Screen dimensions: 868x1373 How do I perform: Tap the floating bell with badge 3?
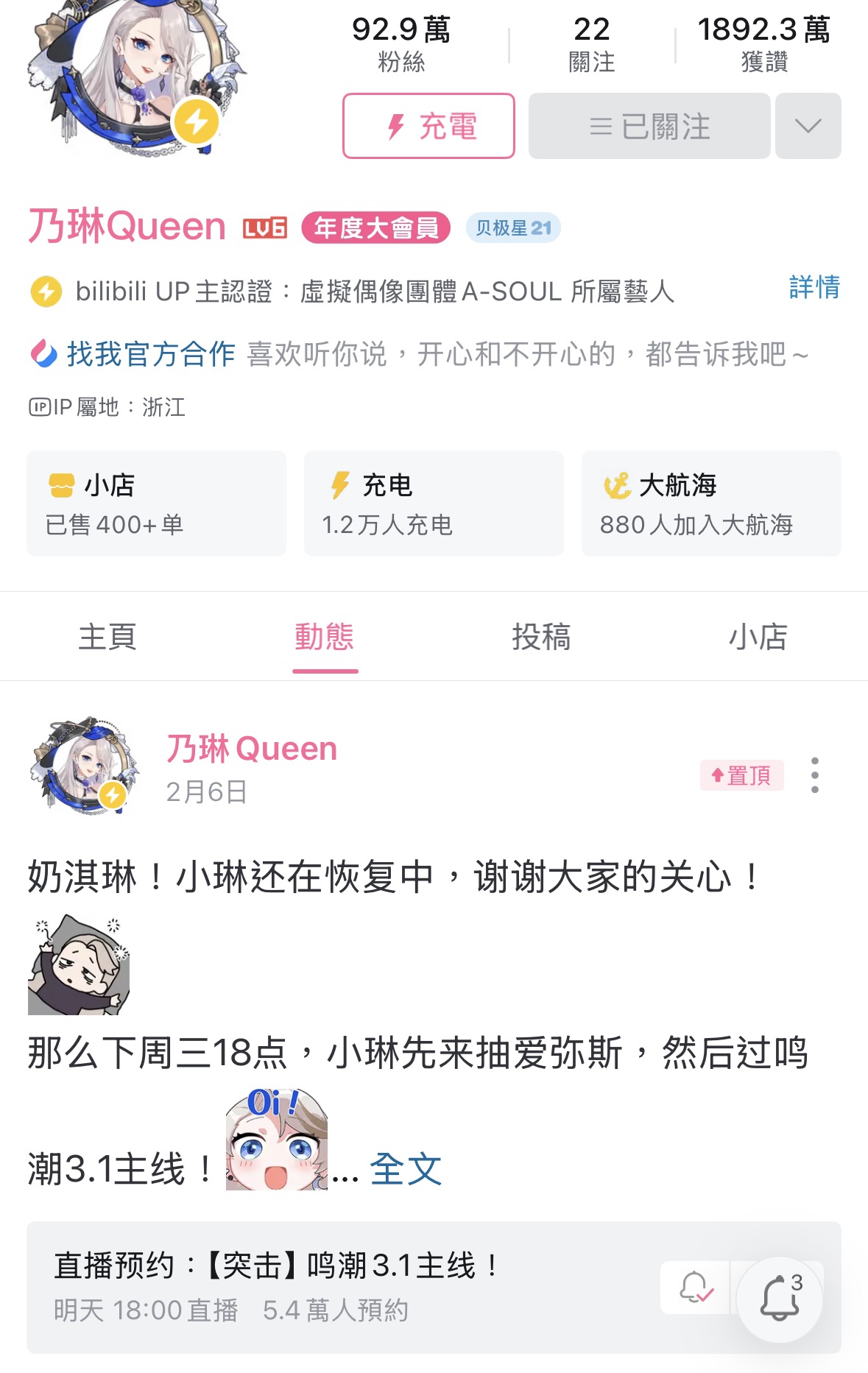[780, 1299]
